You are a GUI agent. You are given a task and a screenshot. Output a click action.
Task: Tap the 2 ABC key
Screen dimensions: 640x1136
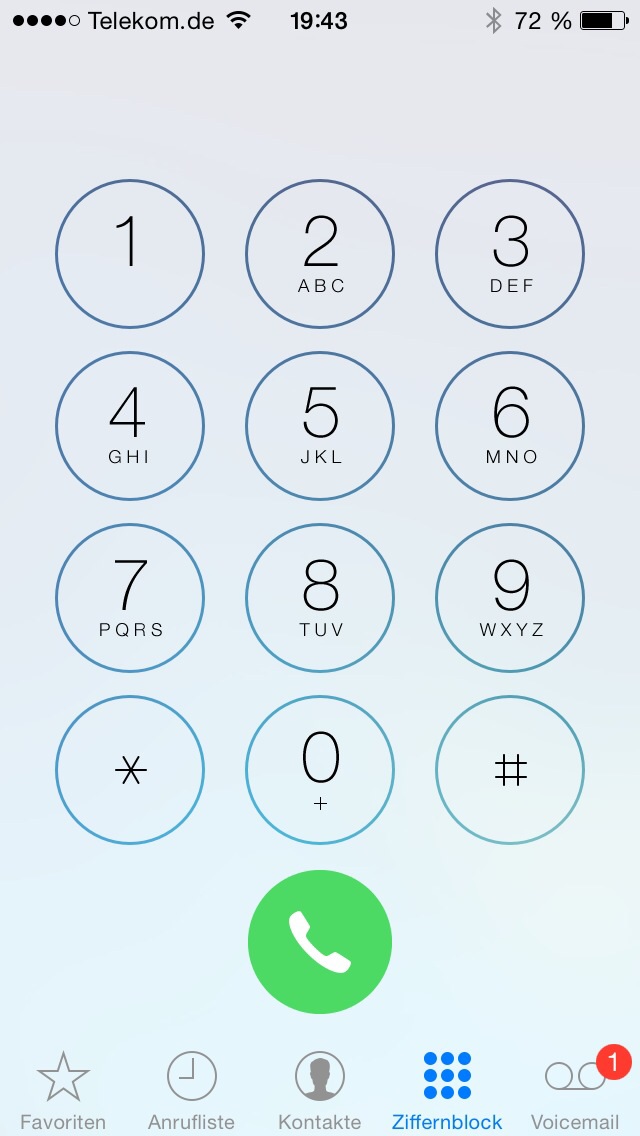pos(320,254)
